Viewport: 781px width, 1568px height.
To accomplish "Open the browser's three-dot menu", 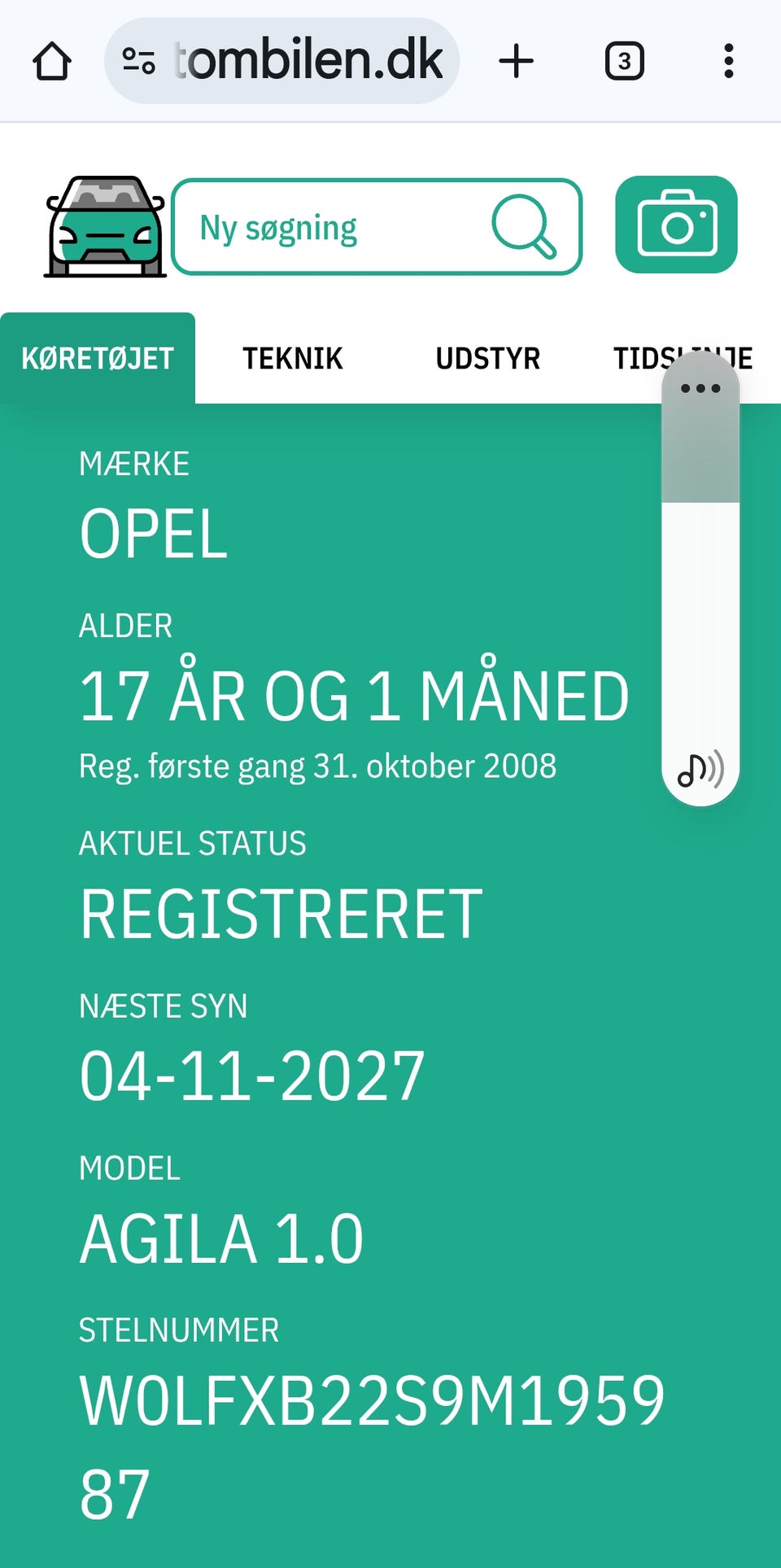I will [729, 59].
